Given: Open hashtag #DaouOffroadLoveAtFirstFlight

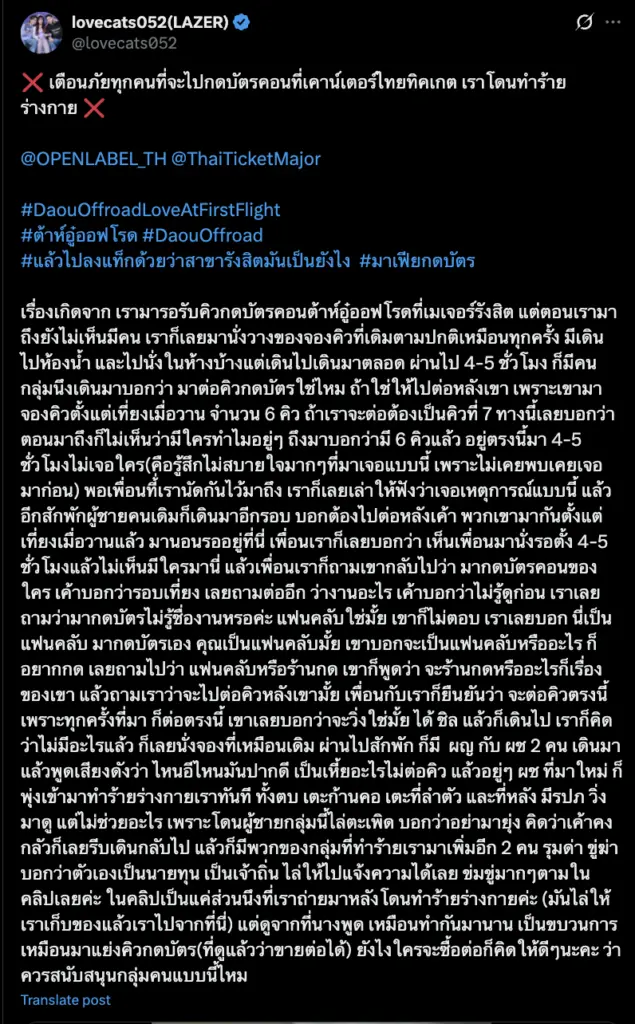Looking at the screenshot, I should click(150, 210).
